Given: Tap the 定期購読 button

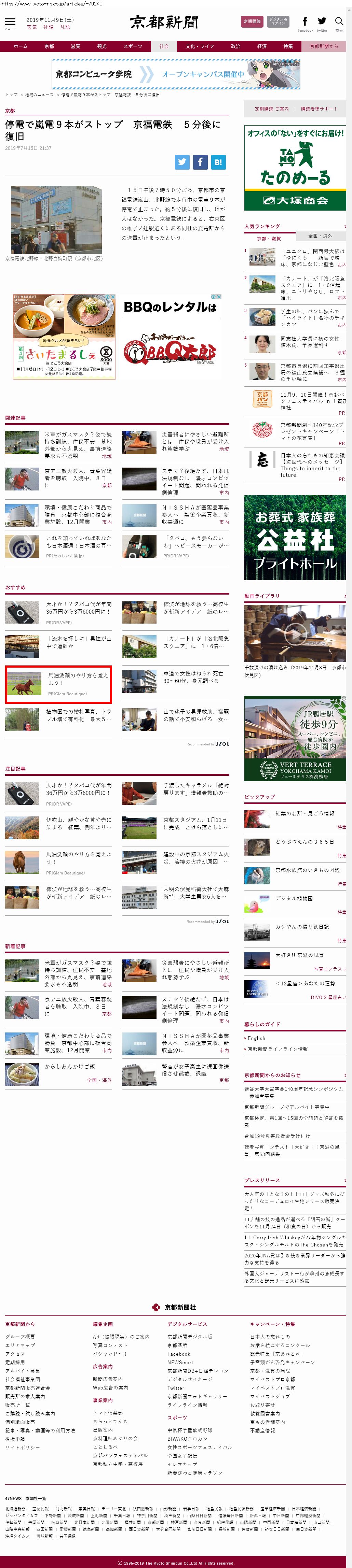Looking at the screenshot, I should (252, 21).
